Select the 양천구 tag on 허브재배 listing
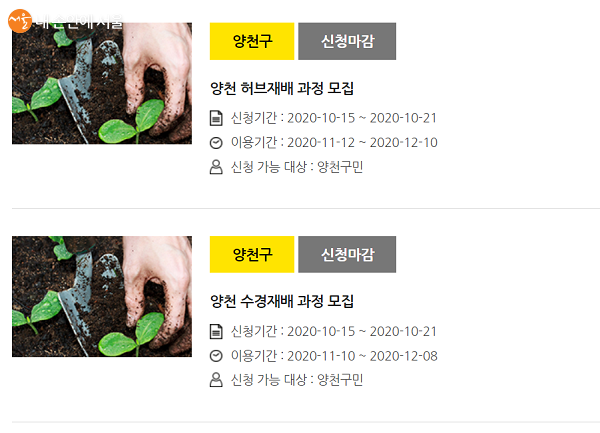The height and width of the screenshot is (433, 600). tap(252, 42)
